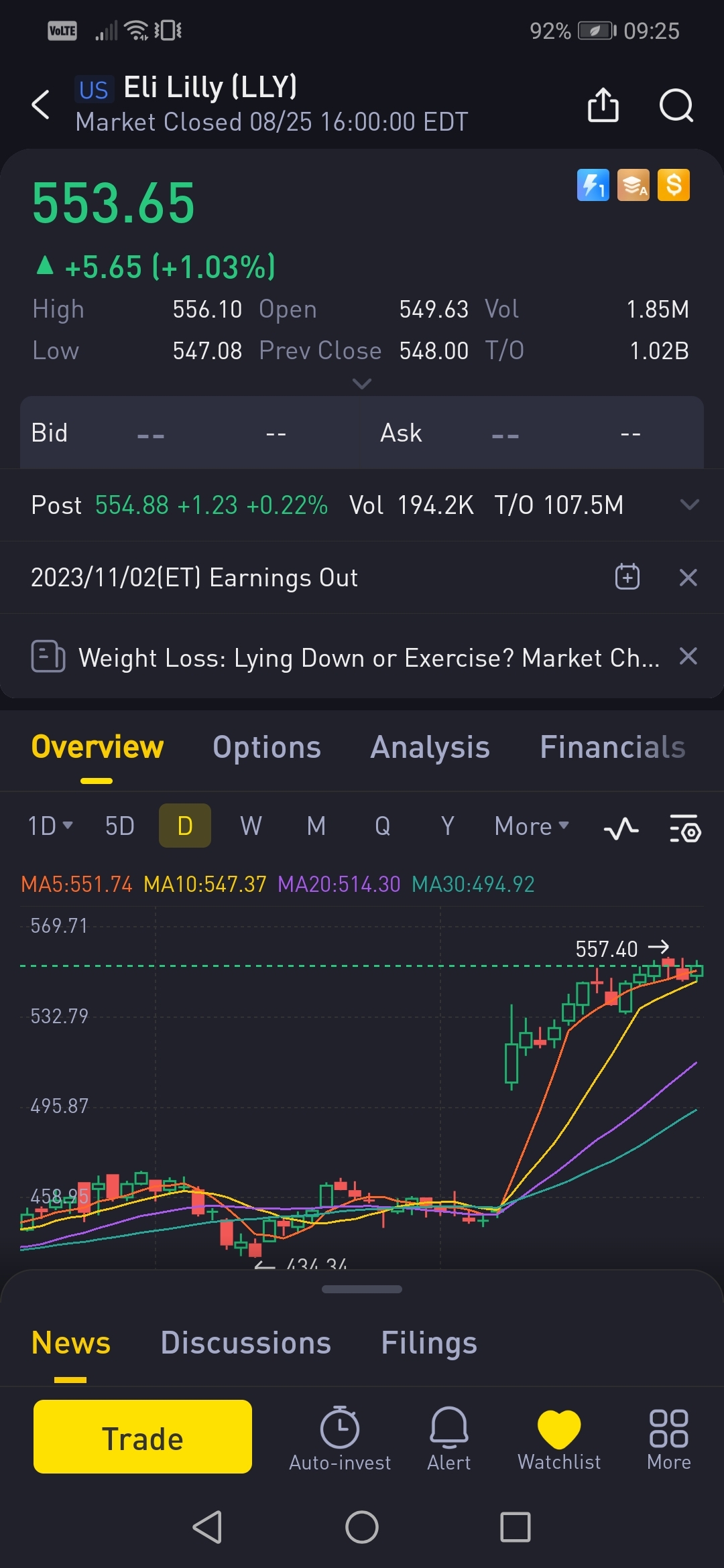Tap the yellow Trade button
Image resolution: width=724 pixels, height=1568 pixels.
click(x=143, y=1437)
